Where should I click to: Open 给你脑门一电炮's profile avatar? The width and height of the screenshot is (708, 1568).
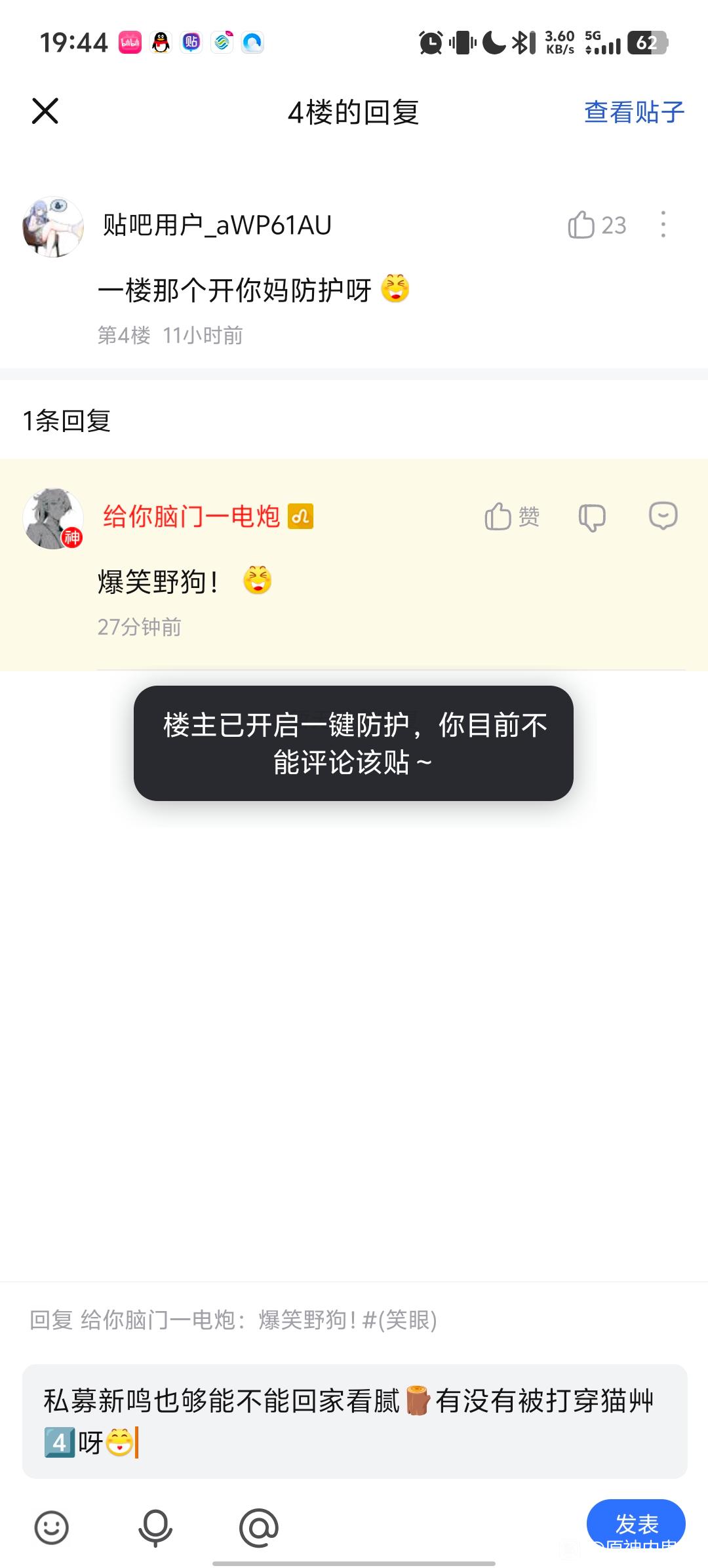point(53,518)
